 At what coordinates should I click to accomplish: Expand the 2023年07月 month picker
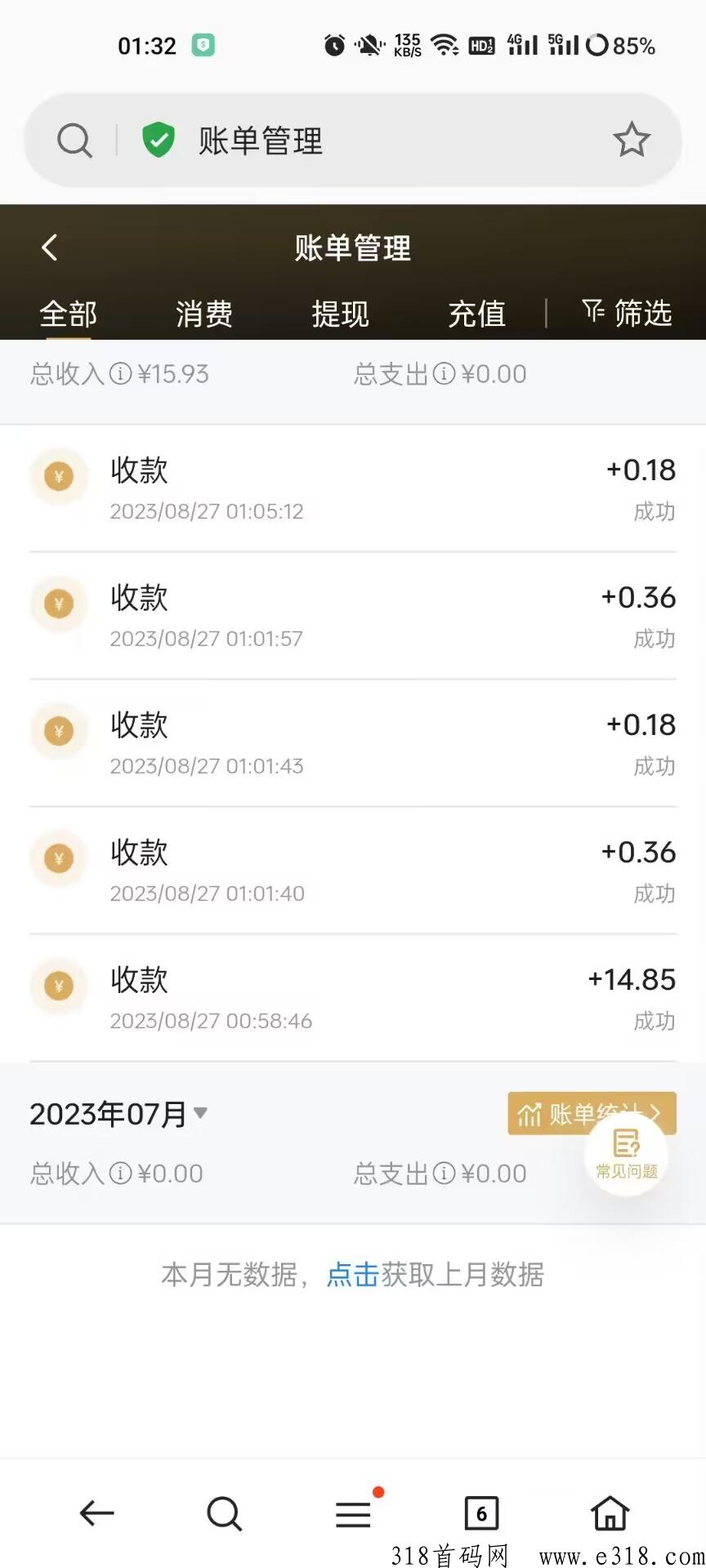(118, 1114)
